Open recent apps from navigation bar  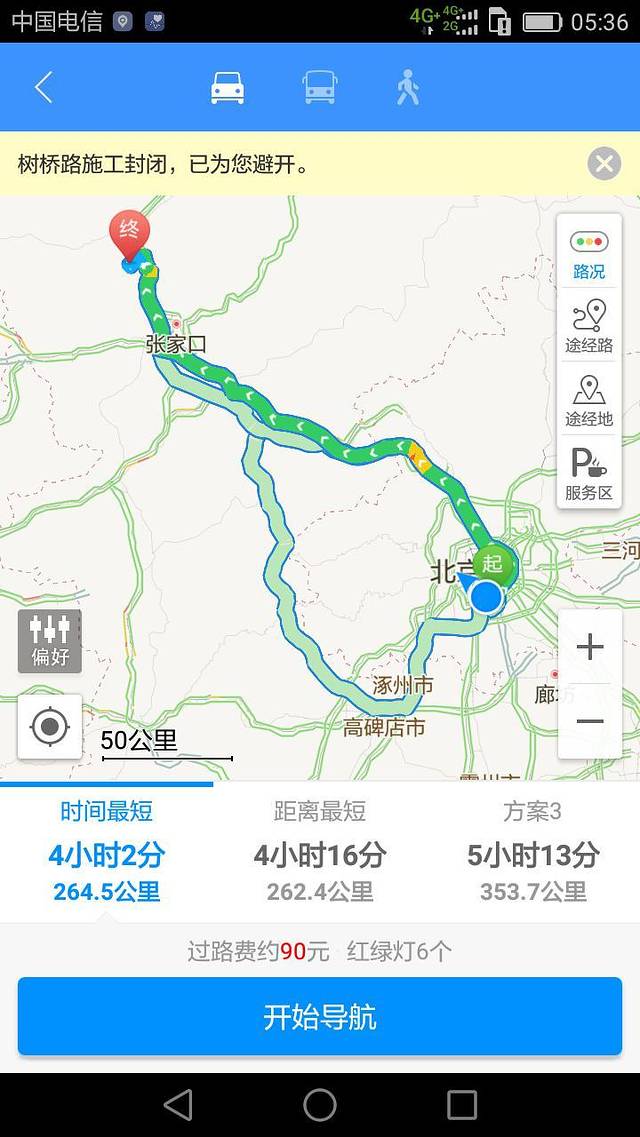[x=462, y=1105]
